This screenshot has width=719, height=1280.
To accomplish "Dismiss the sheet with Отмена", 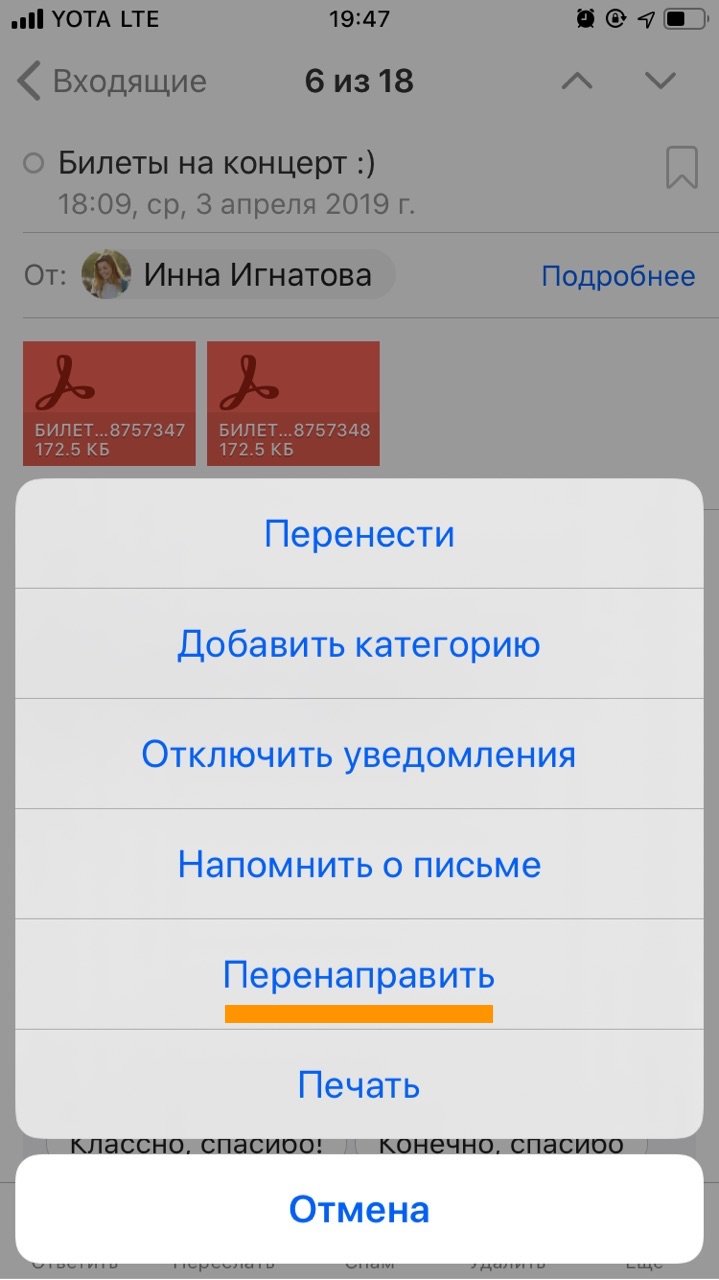I will pyautogui.click(x=359, y=1209).
